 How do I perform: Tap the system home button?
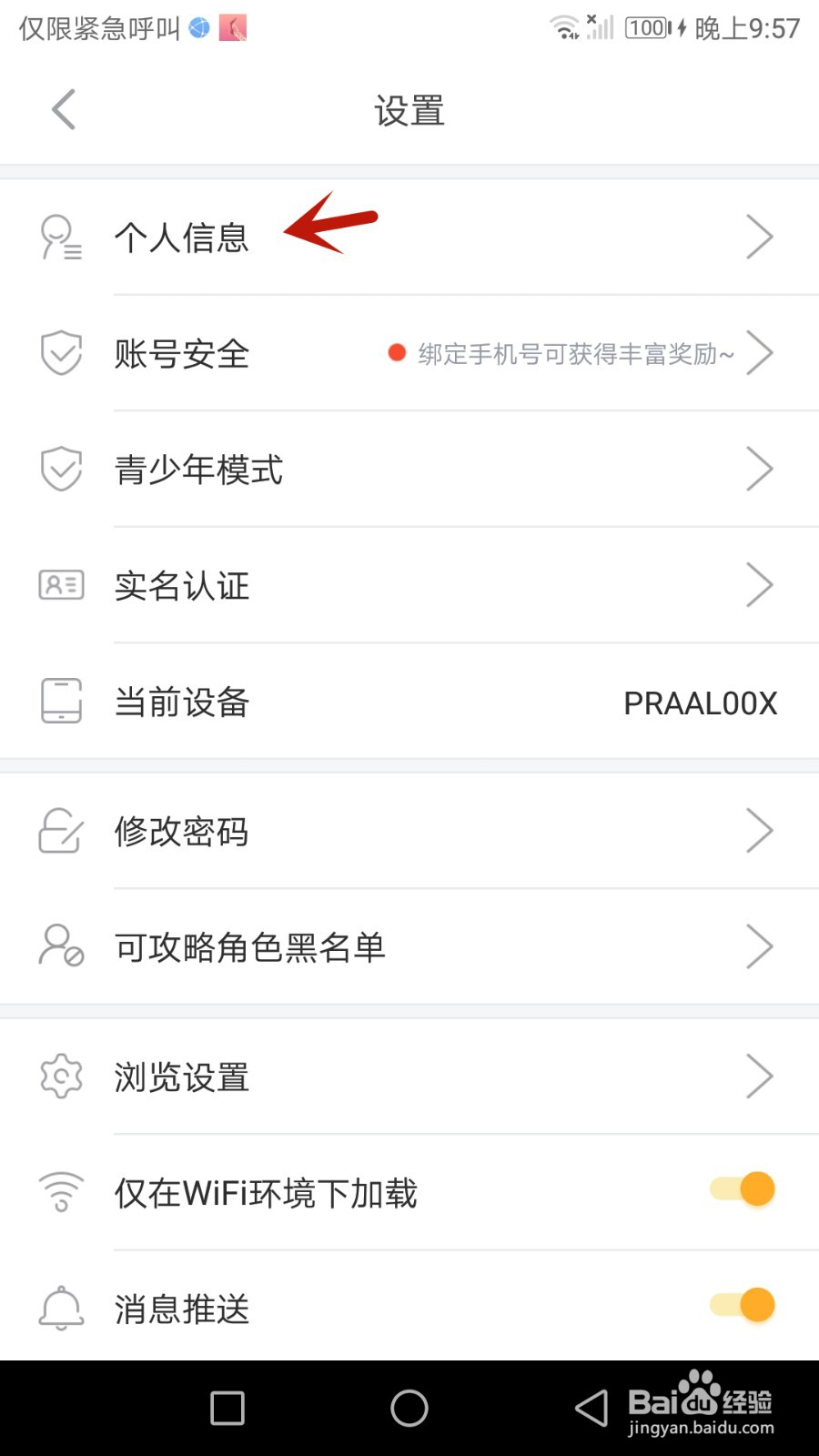coord(409,1408)
